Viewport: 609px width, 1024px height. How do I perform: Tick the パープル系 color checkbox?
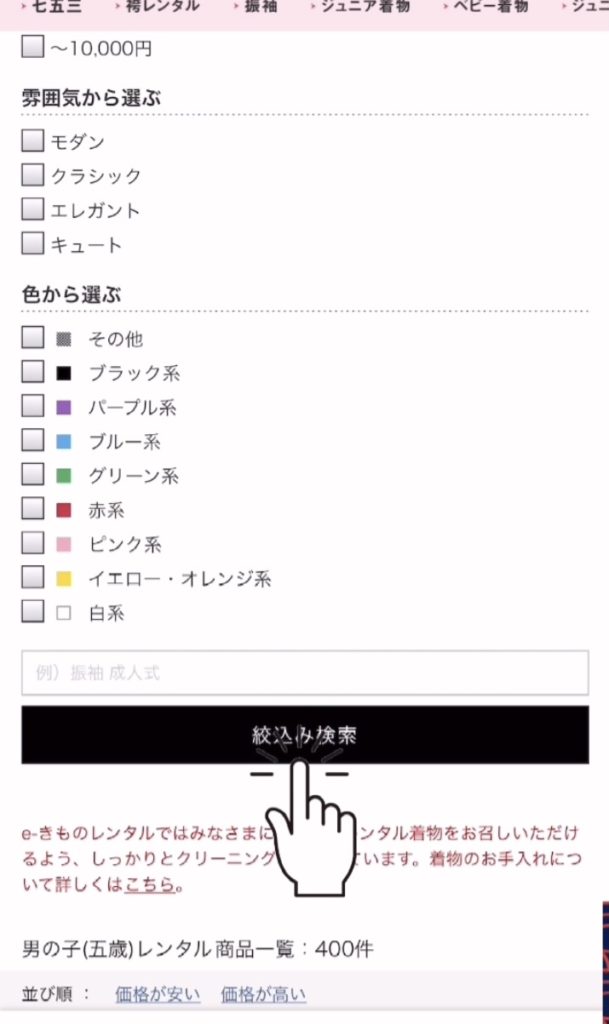tap(33, 406)
